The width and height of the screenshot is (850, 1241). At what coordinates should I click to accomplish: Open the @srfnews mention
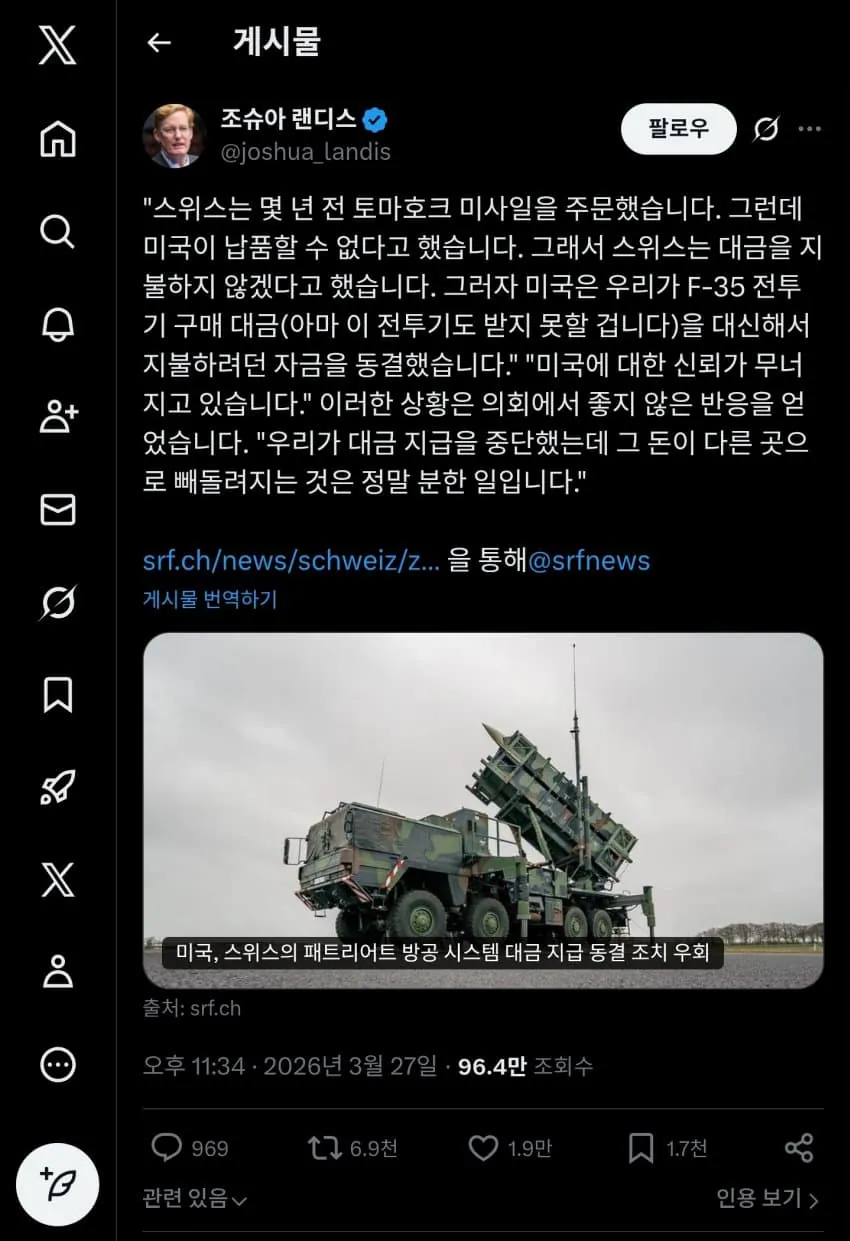pyautogui.click(x=588, y=561)
